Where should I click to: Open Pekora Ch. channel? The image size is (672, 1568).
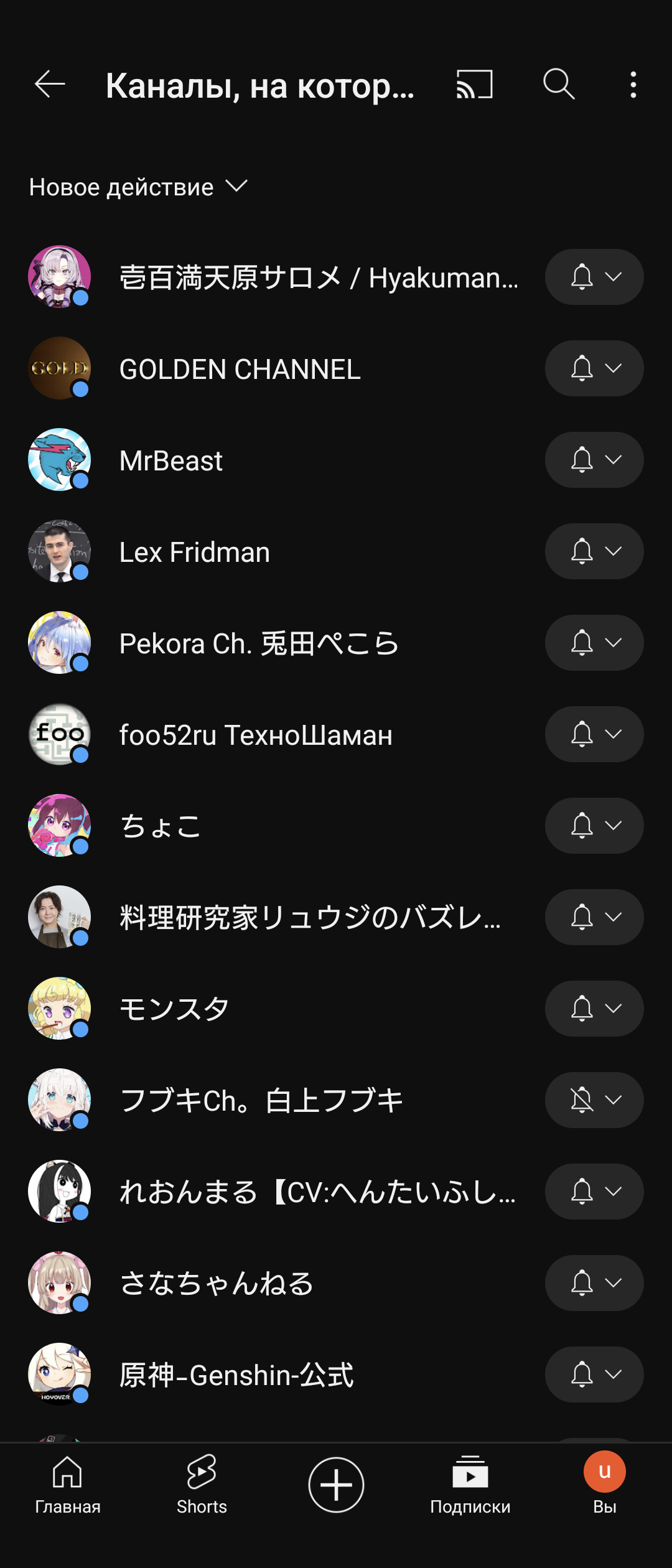258,643
